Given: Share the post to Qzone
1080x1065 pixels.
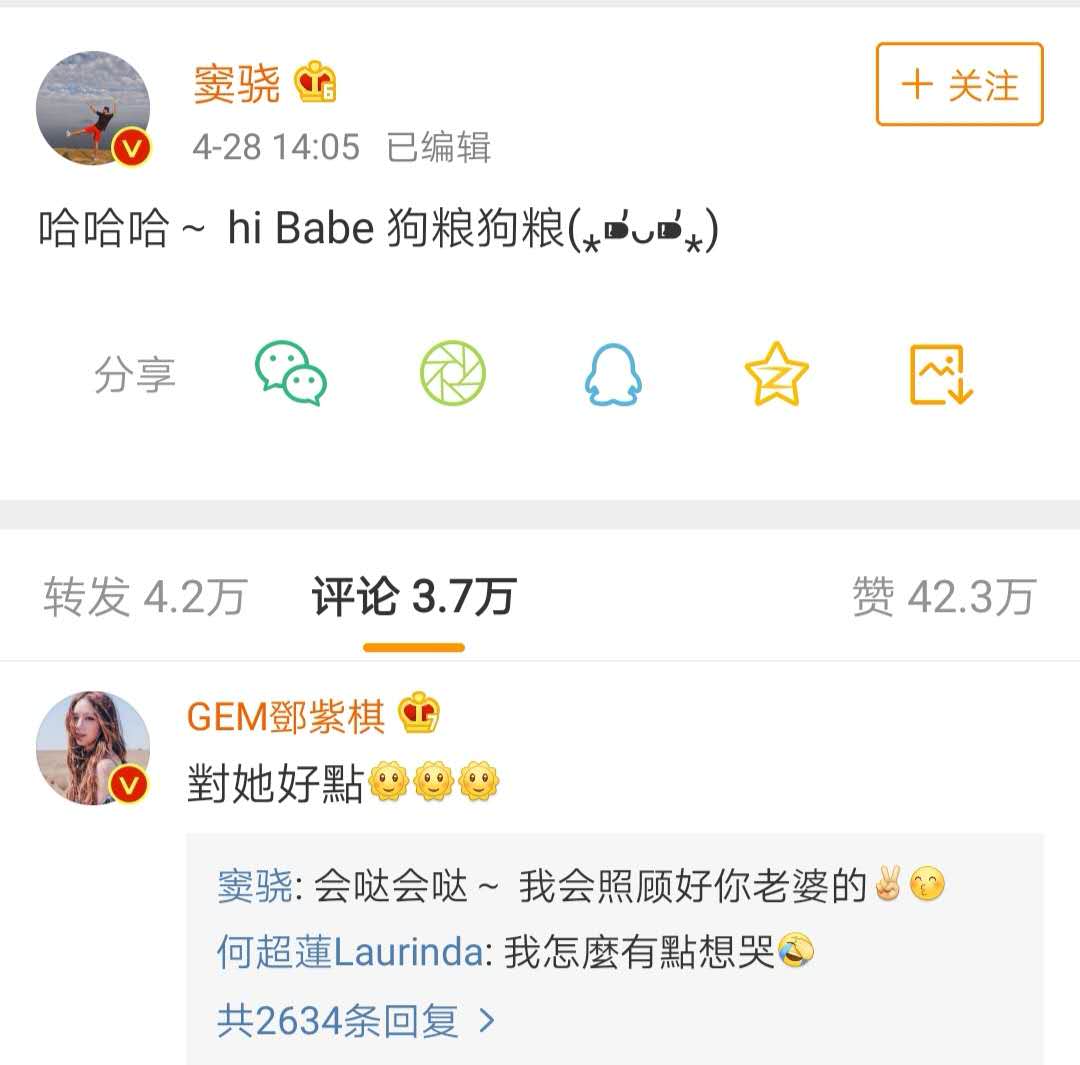Looking at the screenshot, I should [776, 374].
